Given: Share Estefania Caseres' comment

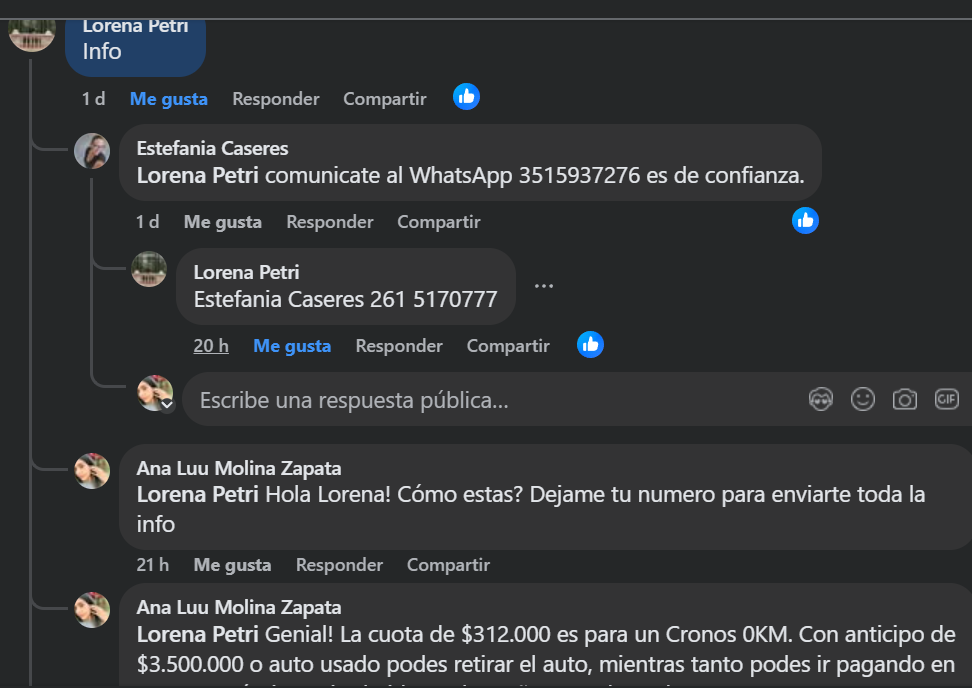Looking at the screenshot, I should coord(438,222).
